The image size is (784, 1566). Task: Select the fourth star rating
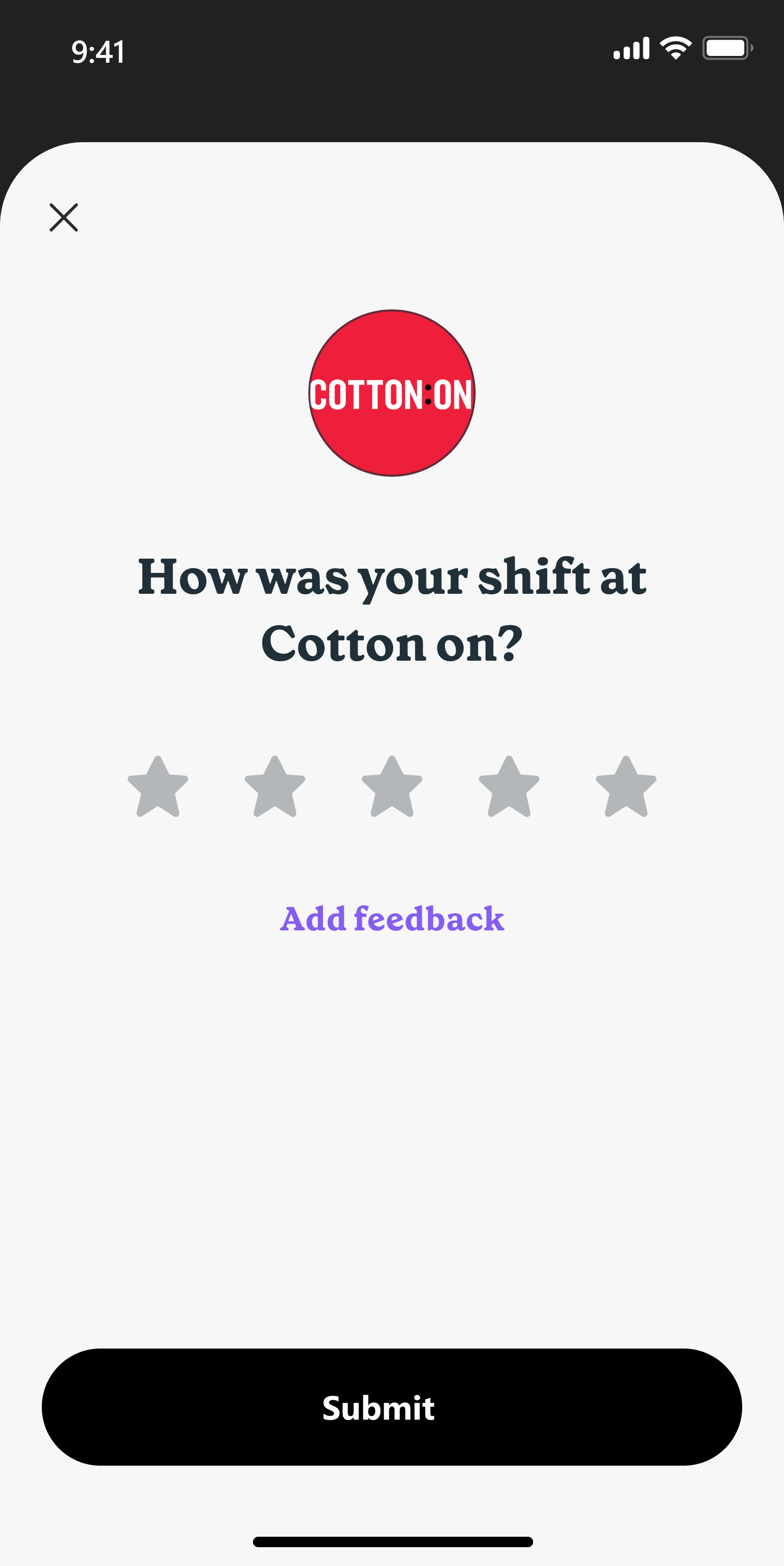pos(509,788)
